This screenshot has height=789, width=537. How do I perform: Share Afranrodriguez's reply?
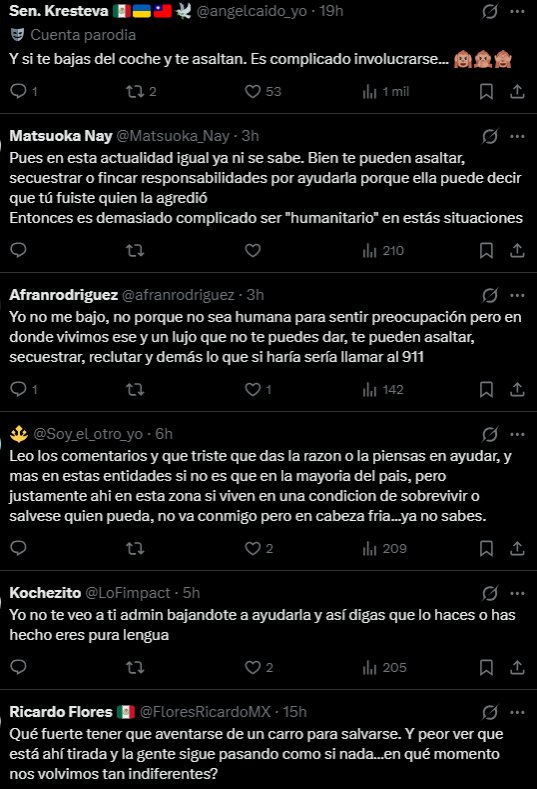pos(517,389)
